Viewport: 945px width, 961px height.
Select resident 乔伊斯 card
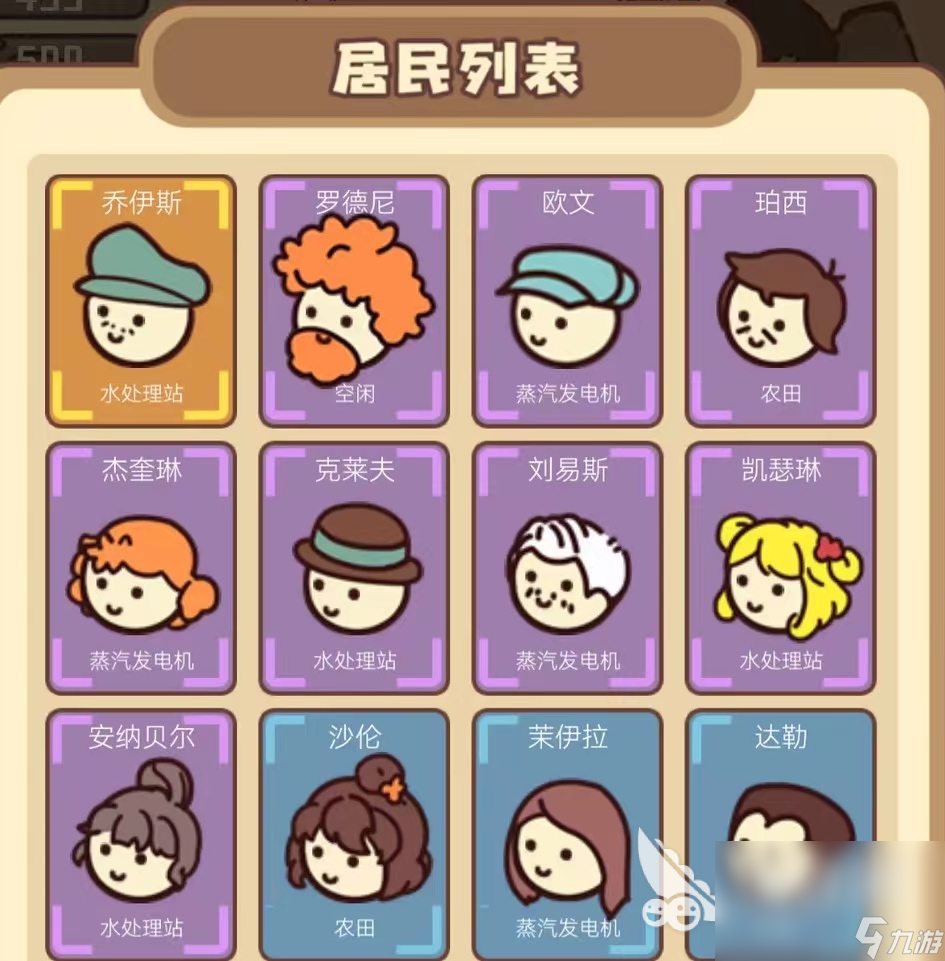pyautogui.click(x=141, y=301)
